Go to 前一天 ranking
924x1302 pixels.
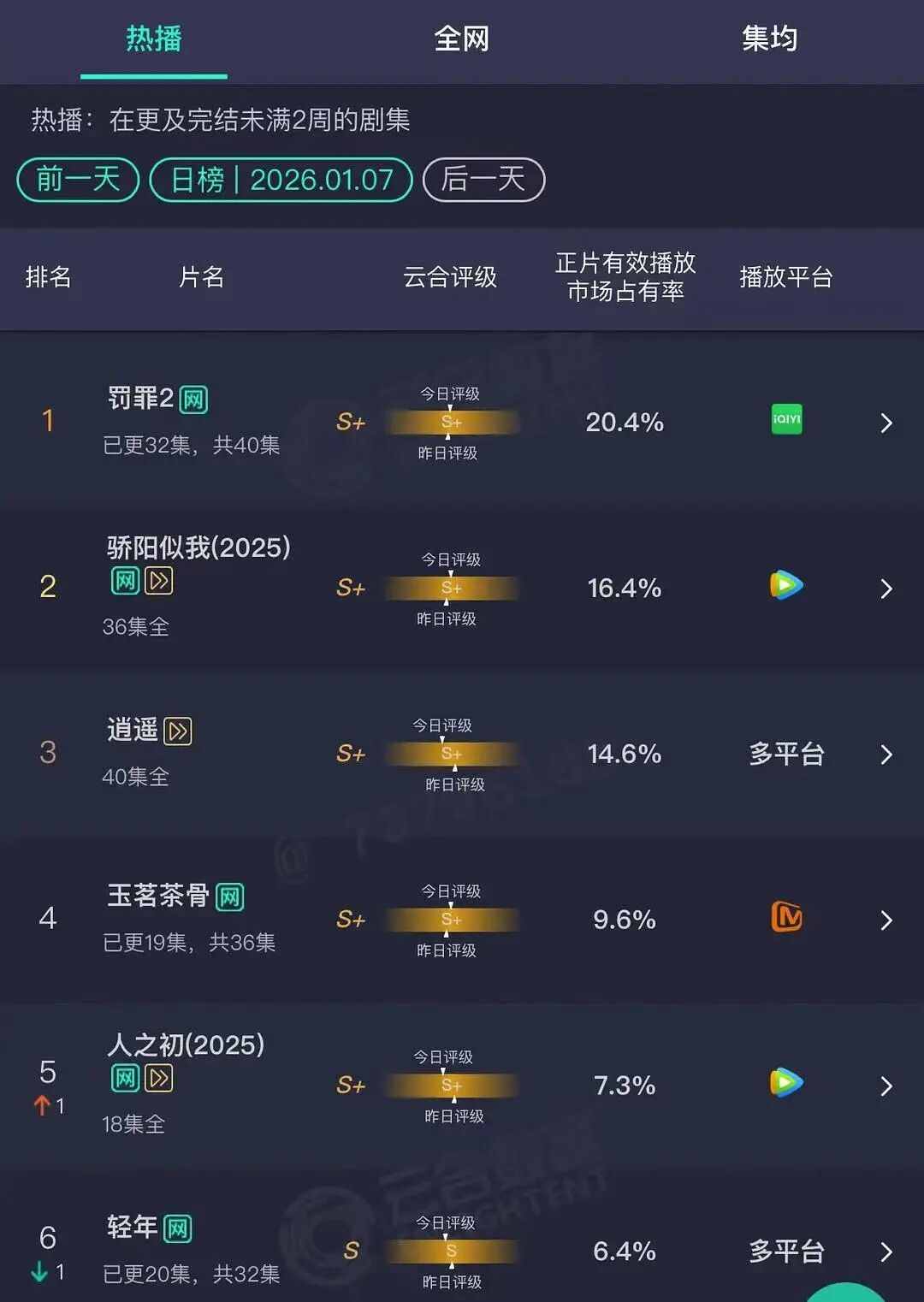pos(78,180)
